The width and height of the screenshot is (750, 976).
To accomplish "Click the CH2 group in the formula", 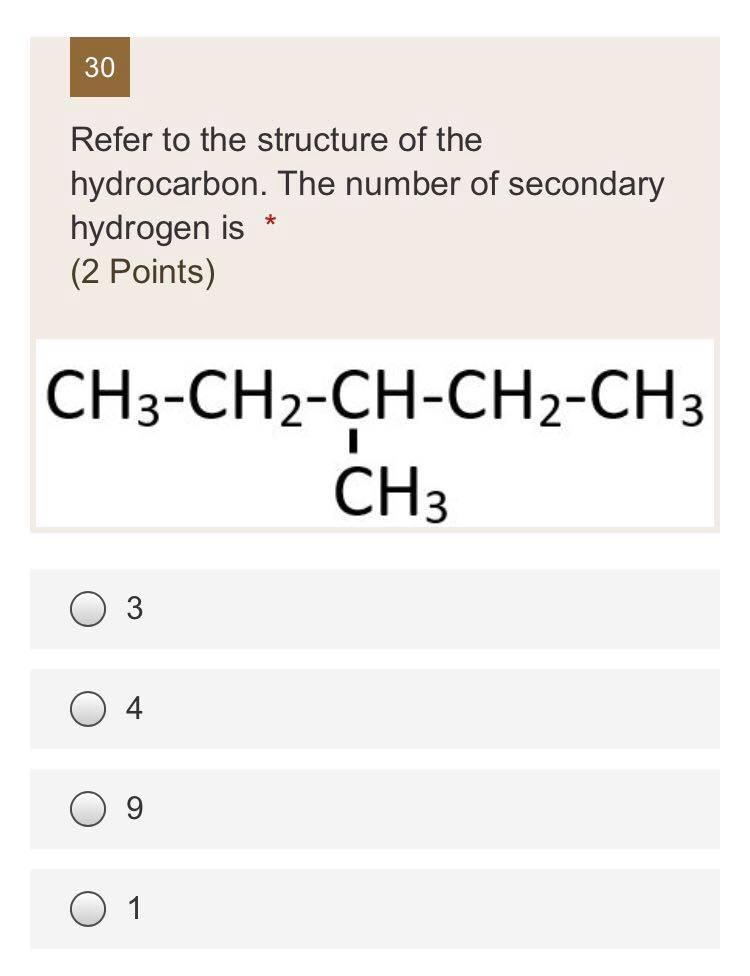I will coord(242,398).
